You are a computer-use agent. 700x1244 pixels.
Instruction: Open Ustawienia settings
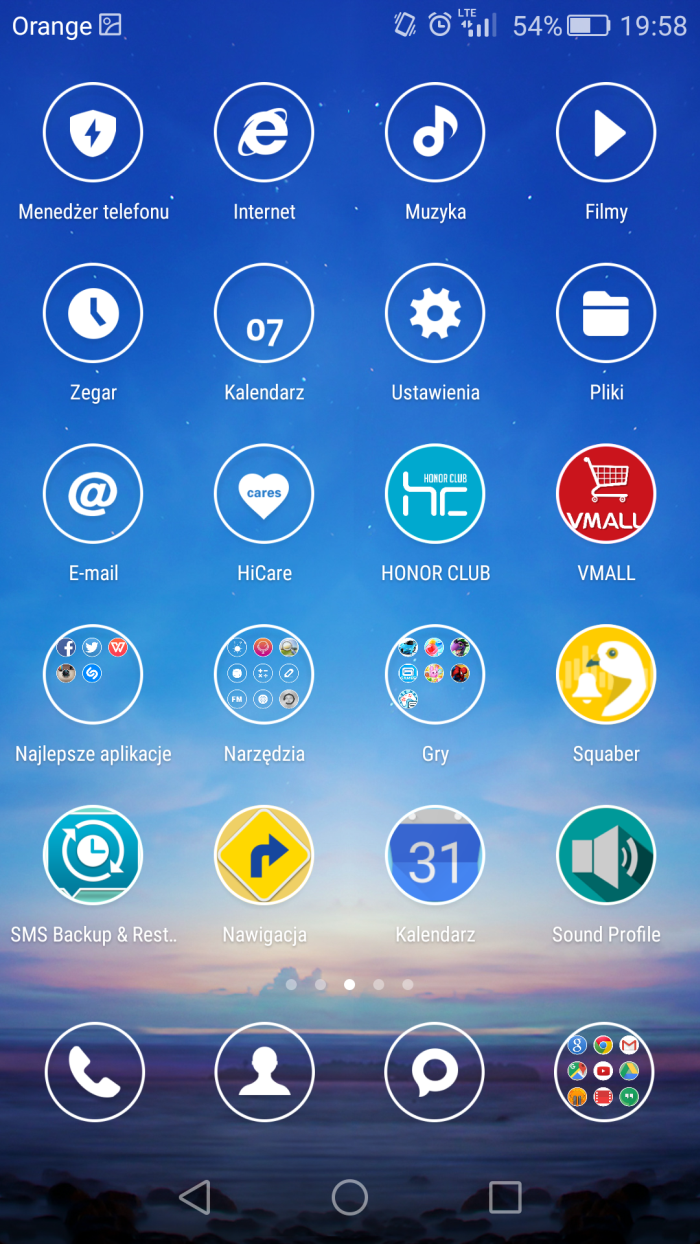(x=435, y=313)
